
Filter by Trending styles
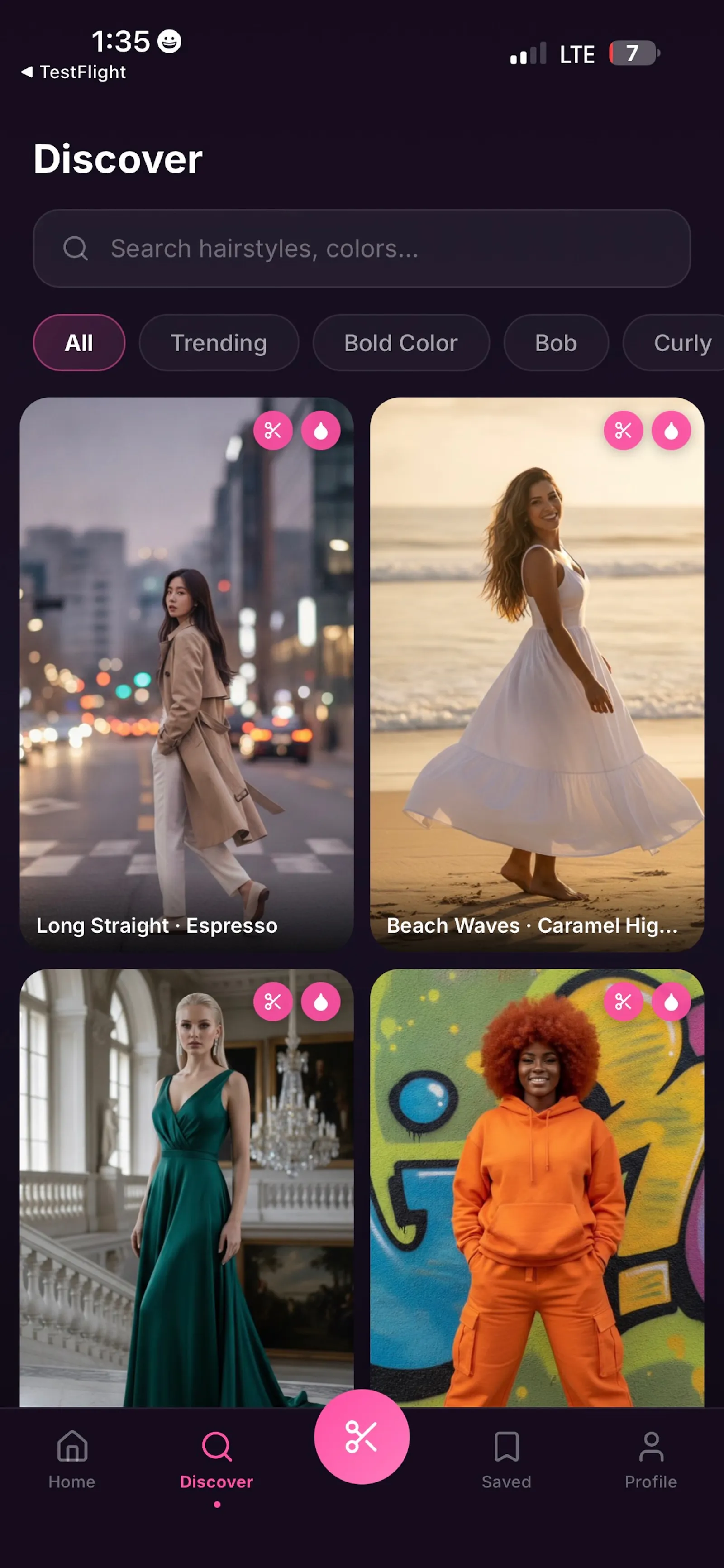219,343
